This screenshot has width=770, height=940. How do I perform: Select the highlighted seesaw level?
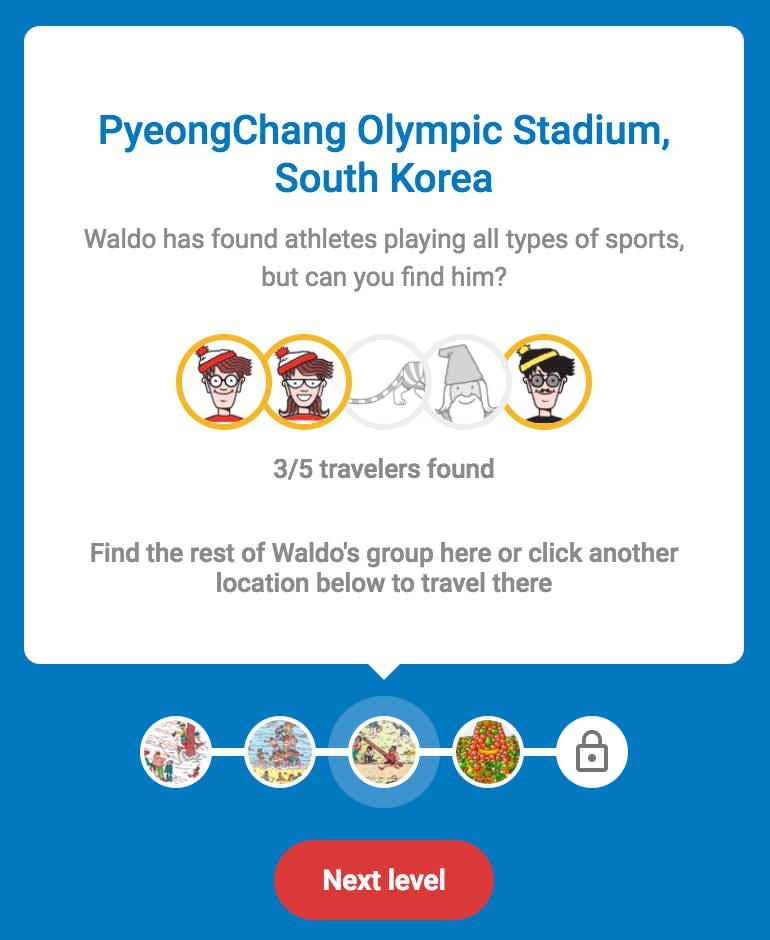click(x=385, y=751)
